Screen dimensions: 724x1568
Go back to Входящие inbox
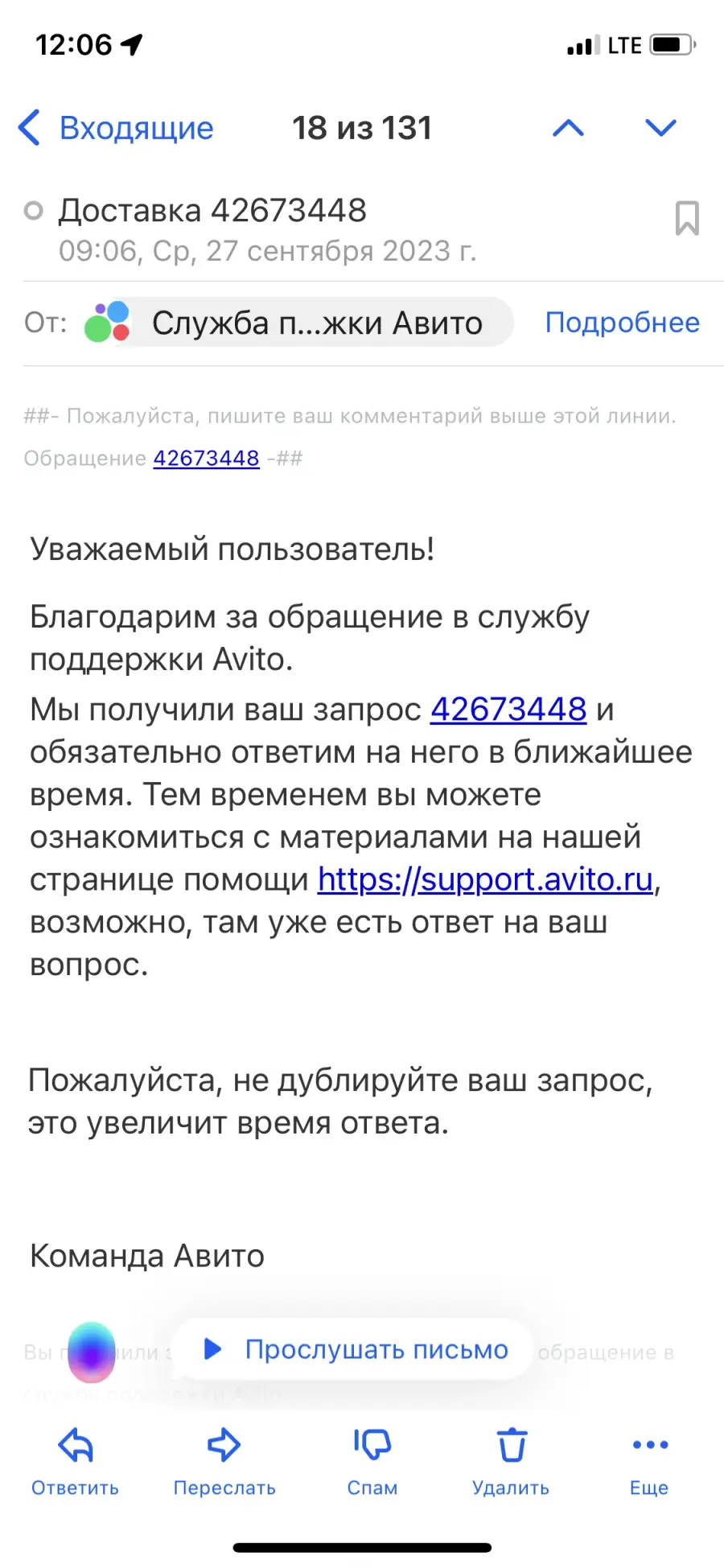(116, 128)
